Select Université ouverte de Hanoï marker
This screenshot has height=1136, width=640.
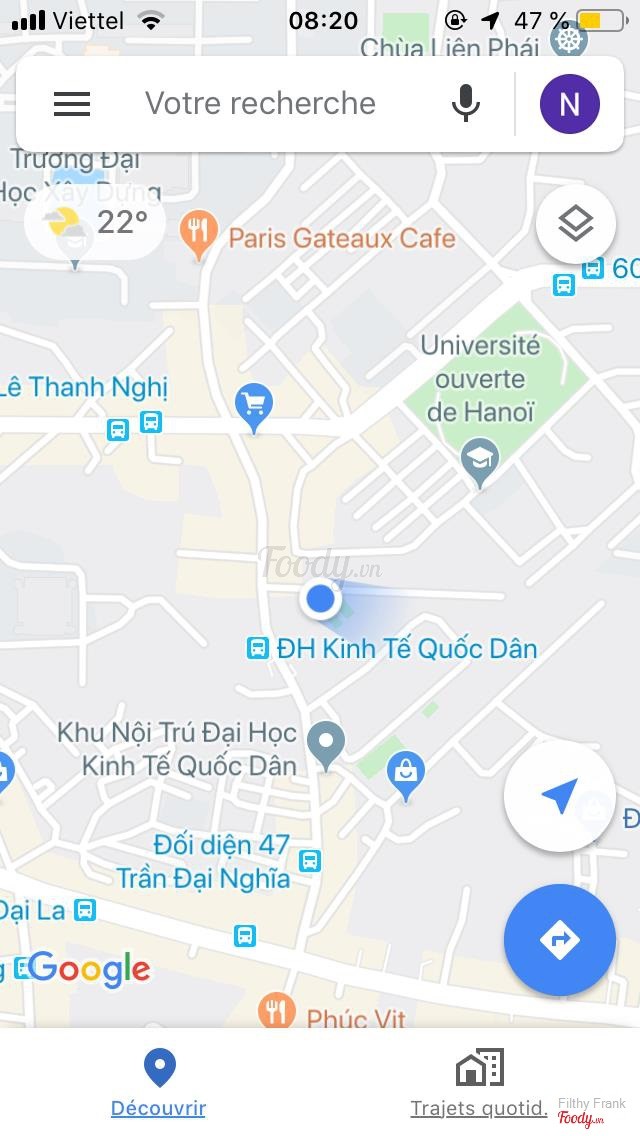[481, 460]
